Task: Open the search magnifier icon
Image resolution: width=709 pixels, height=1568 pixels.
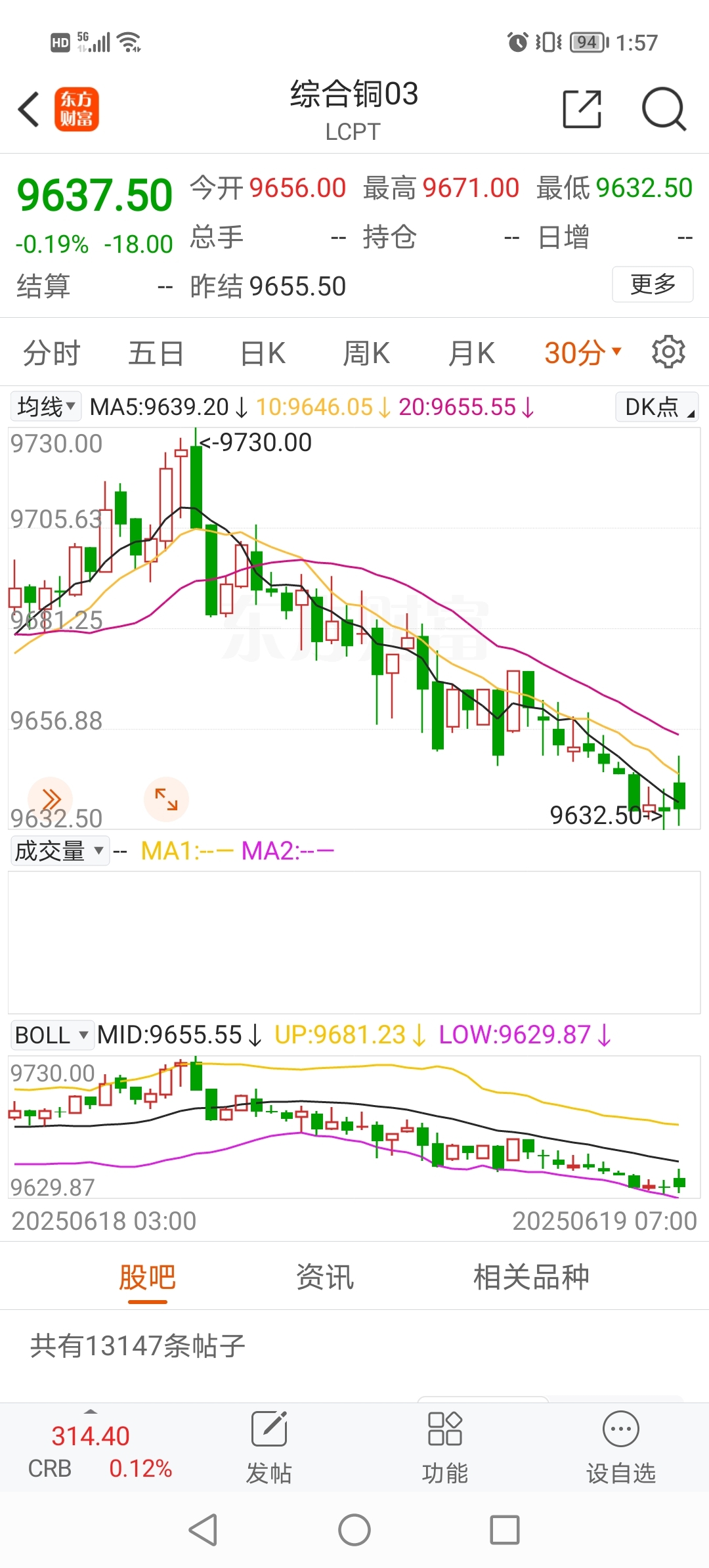Action: pyautogui.click(x=664, y=109)
